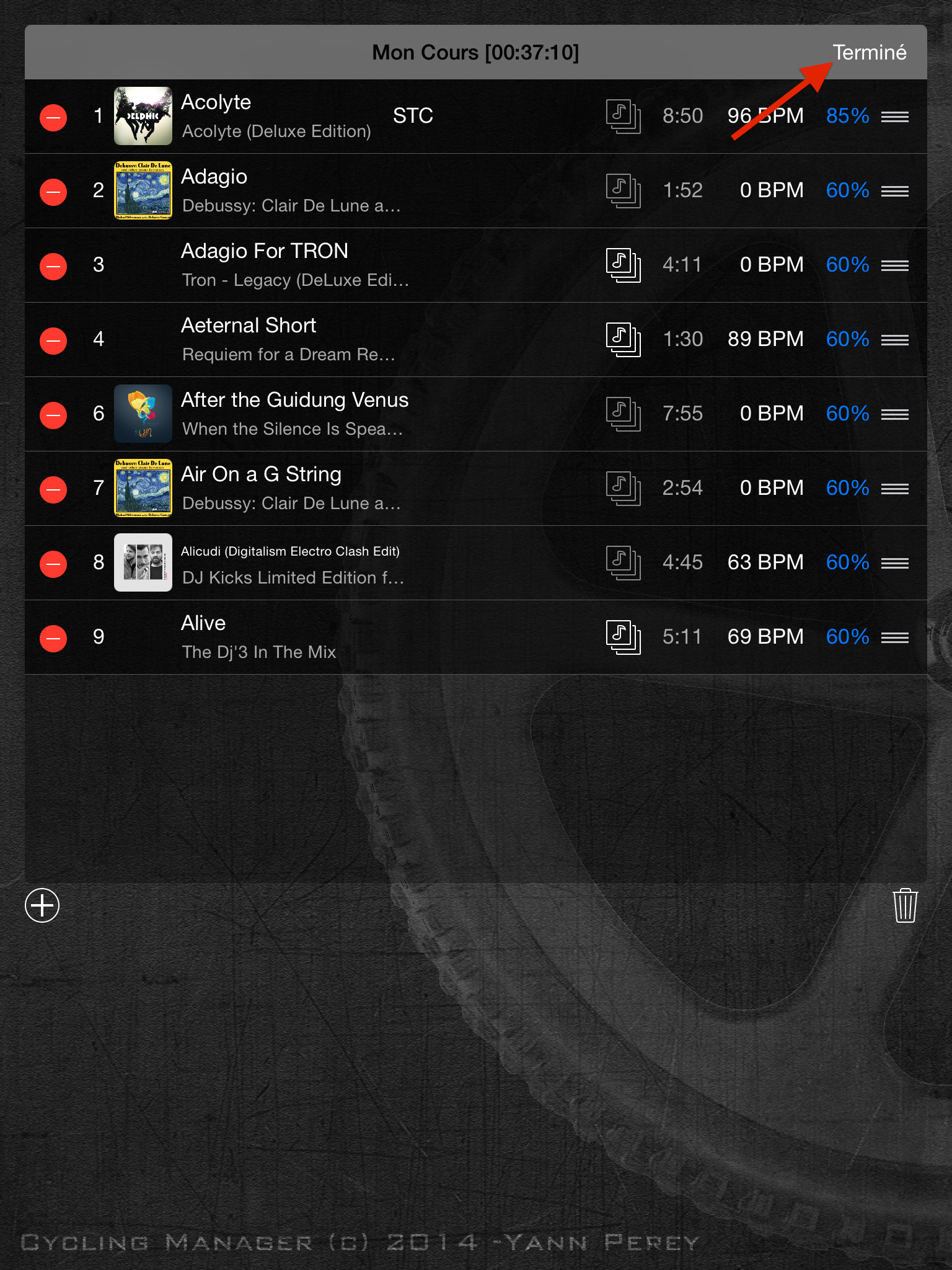This screenshot has width=952, height=1270.
Task: Remove the Adagio track by Debussy
Action: pos(53,191)
